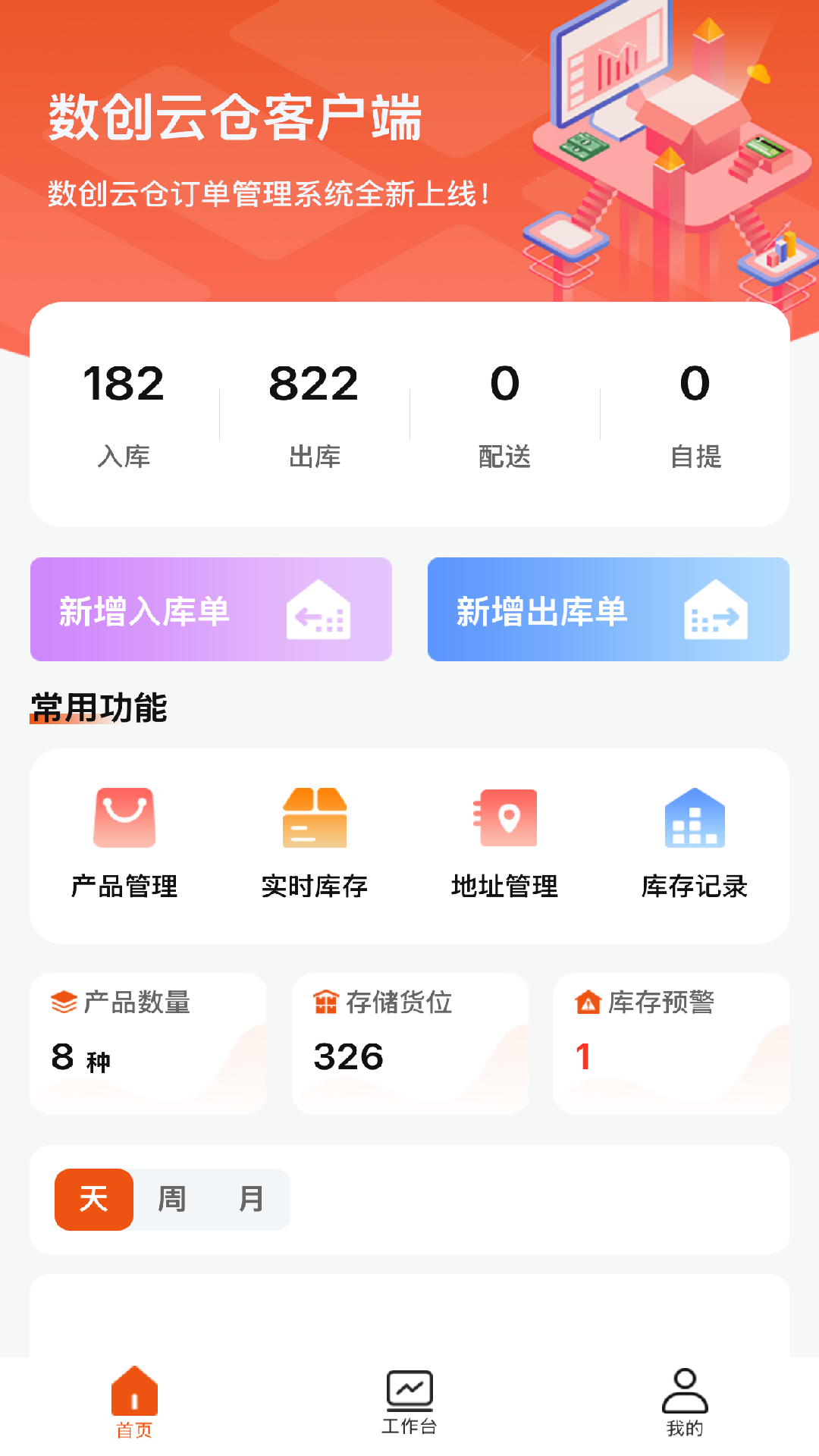The width and height of the screenshot is (819, 1456).
Task: Open 产品管理
Action: (x=124, y=843)
